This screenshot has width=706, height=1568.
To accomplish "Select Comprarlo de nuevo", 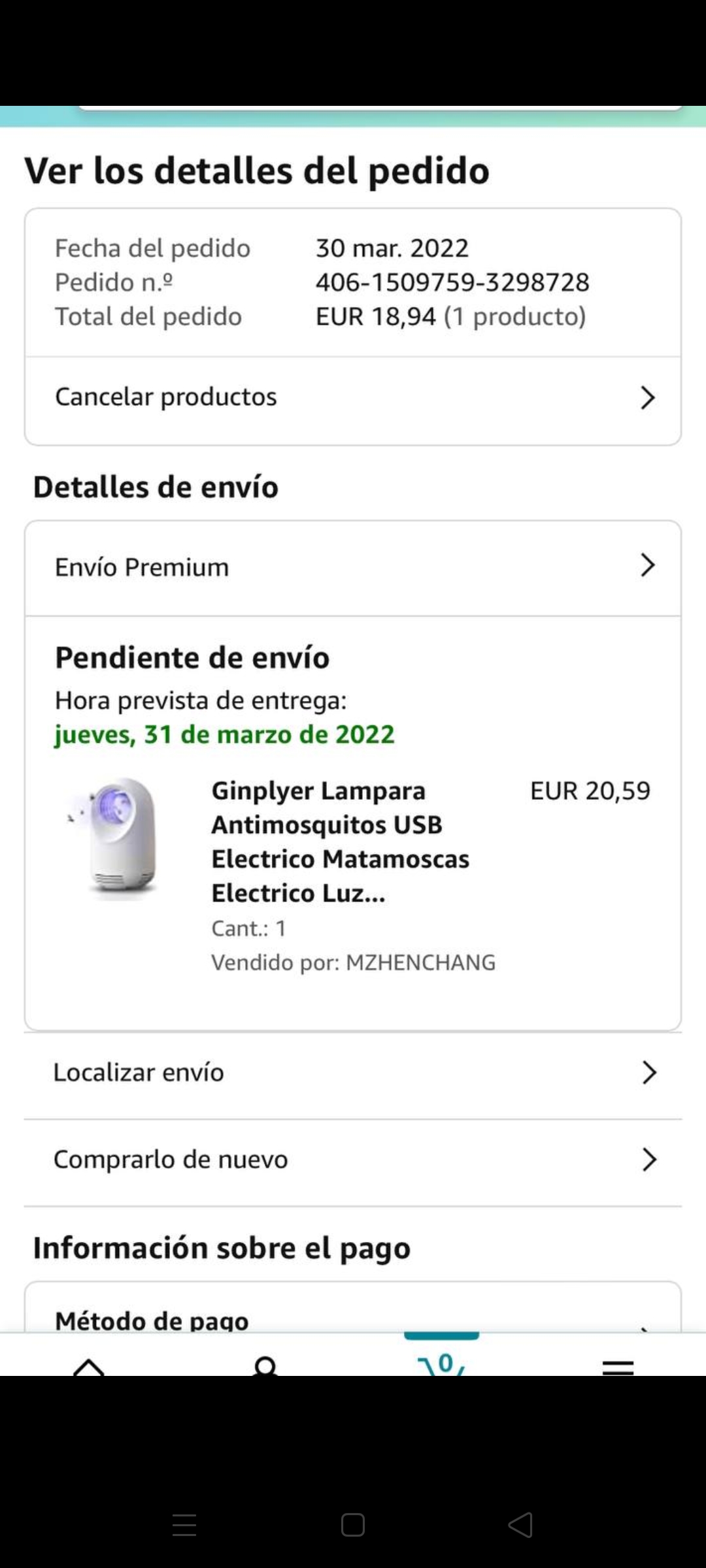I will (353, 1160).
